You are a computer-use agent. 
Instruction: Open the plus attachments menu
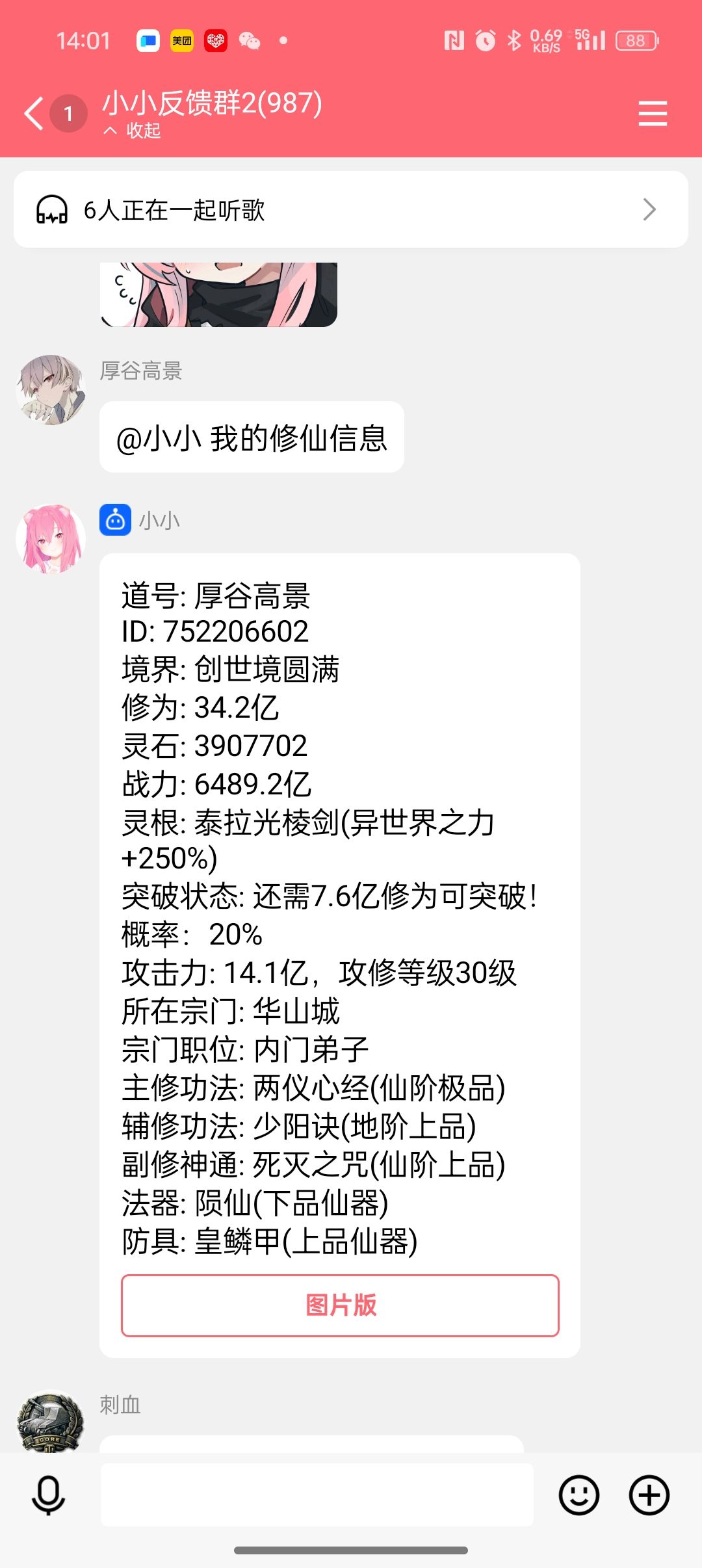pos(649,1495)
